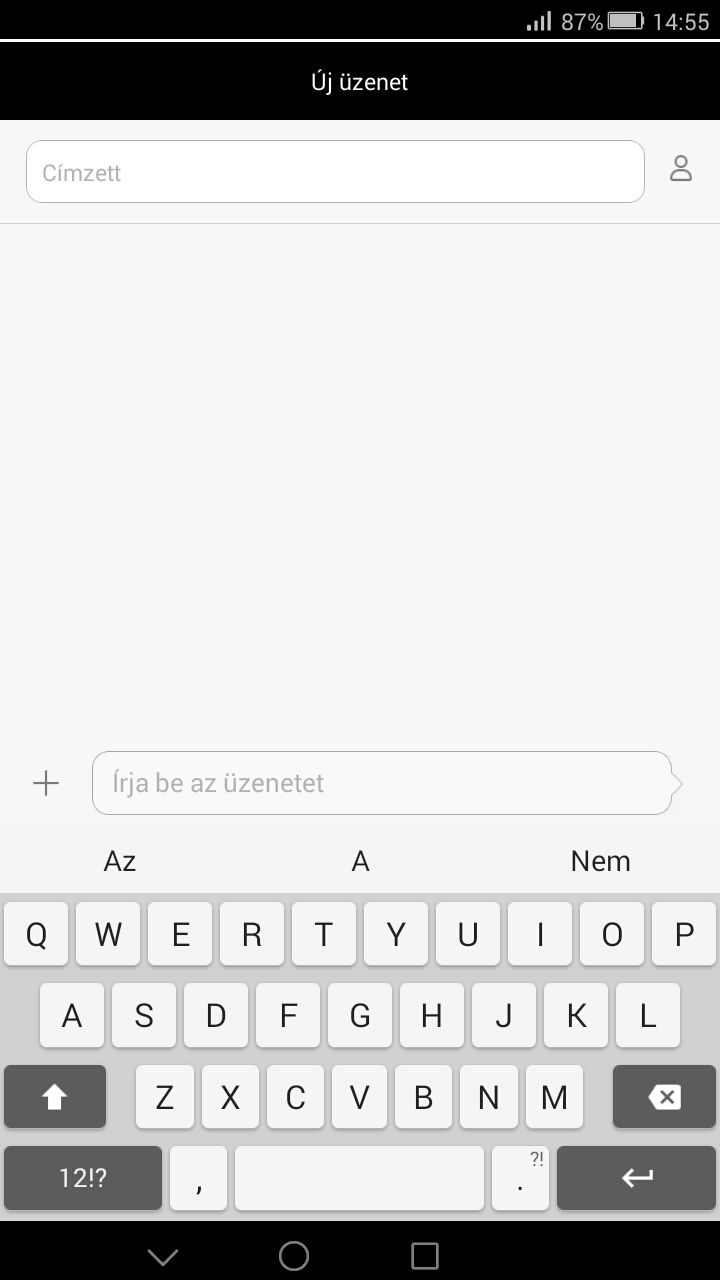Viewport: 720px width, 1280px height.
Task: Select the single letter "A" suggestion
Action: [360, 861]
